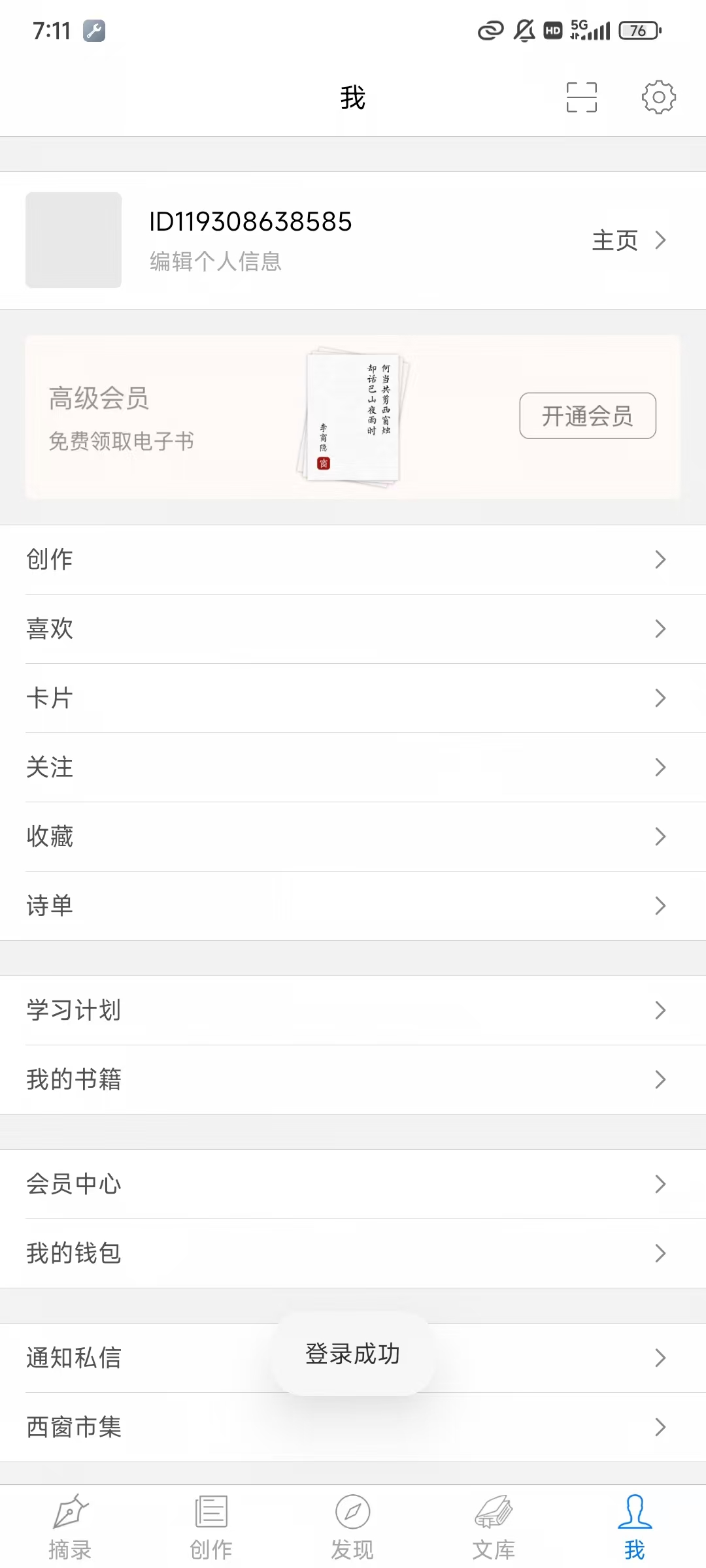Tap the 开通会员 button

click(x=587, y=417)
